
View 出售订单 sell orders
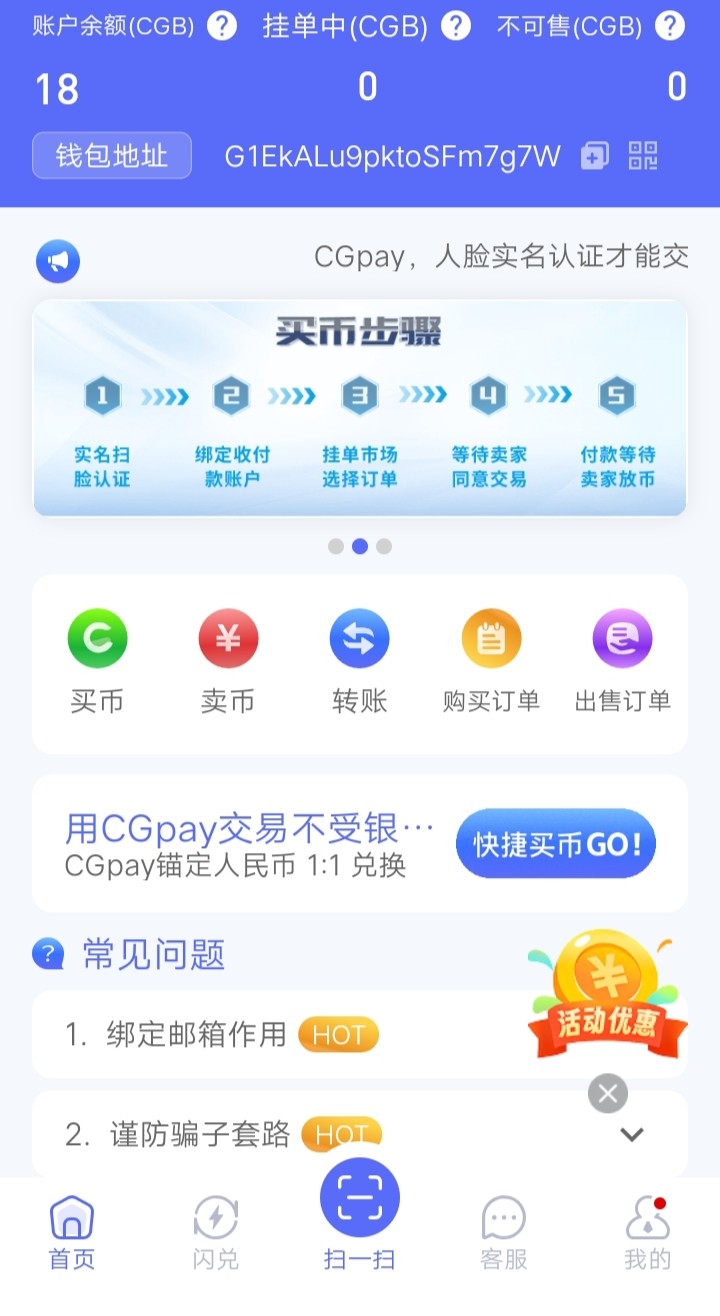622,662
